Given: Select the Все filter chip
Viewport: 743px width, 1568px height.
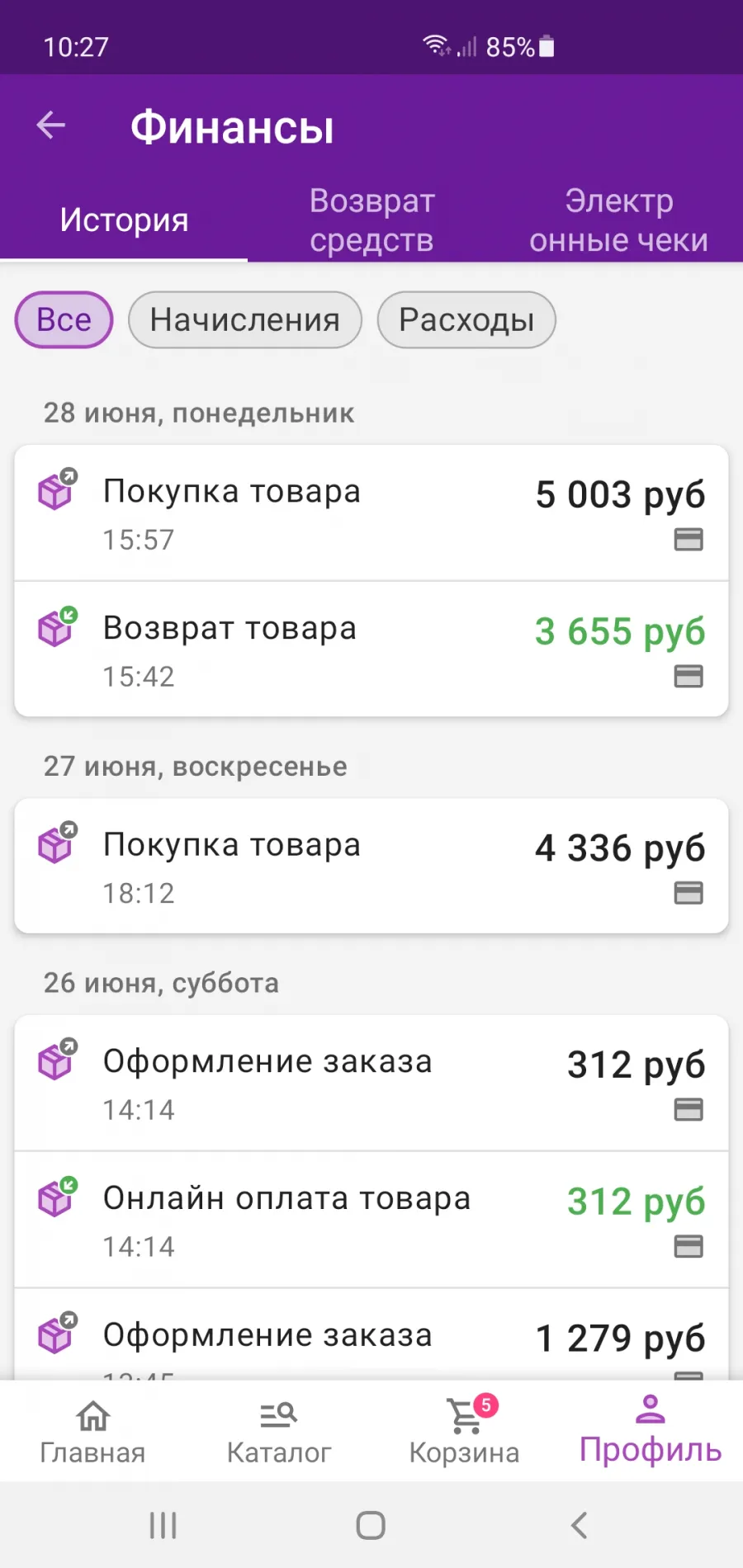Looking at the screenshot, I should tap(64, 319).
